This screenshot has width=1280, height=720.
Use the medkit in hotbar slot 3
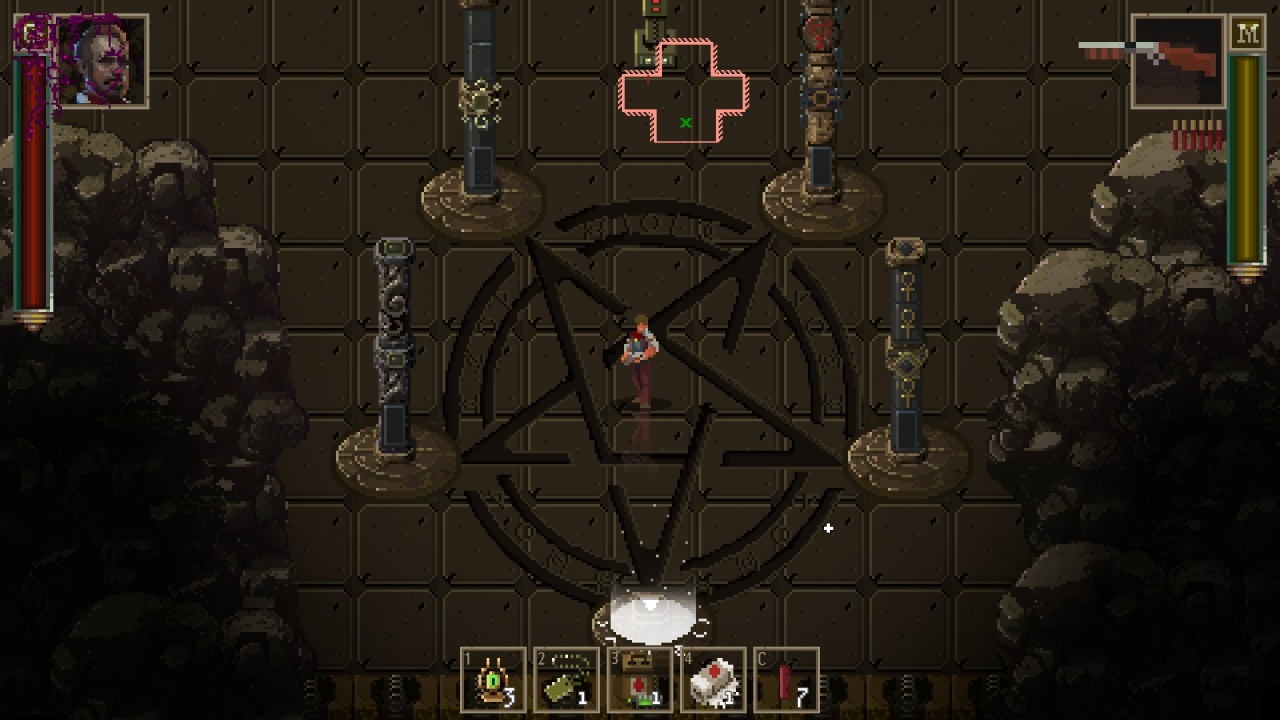(639, 681)
